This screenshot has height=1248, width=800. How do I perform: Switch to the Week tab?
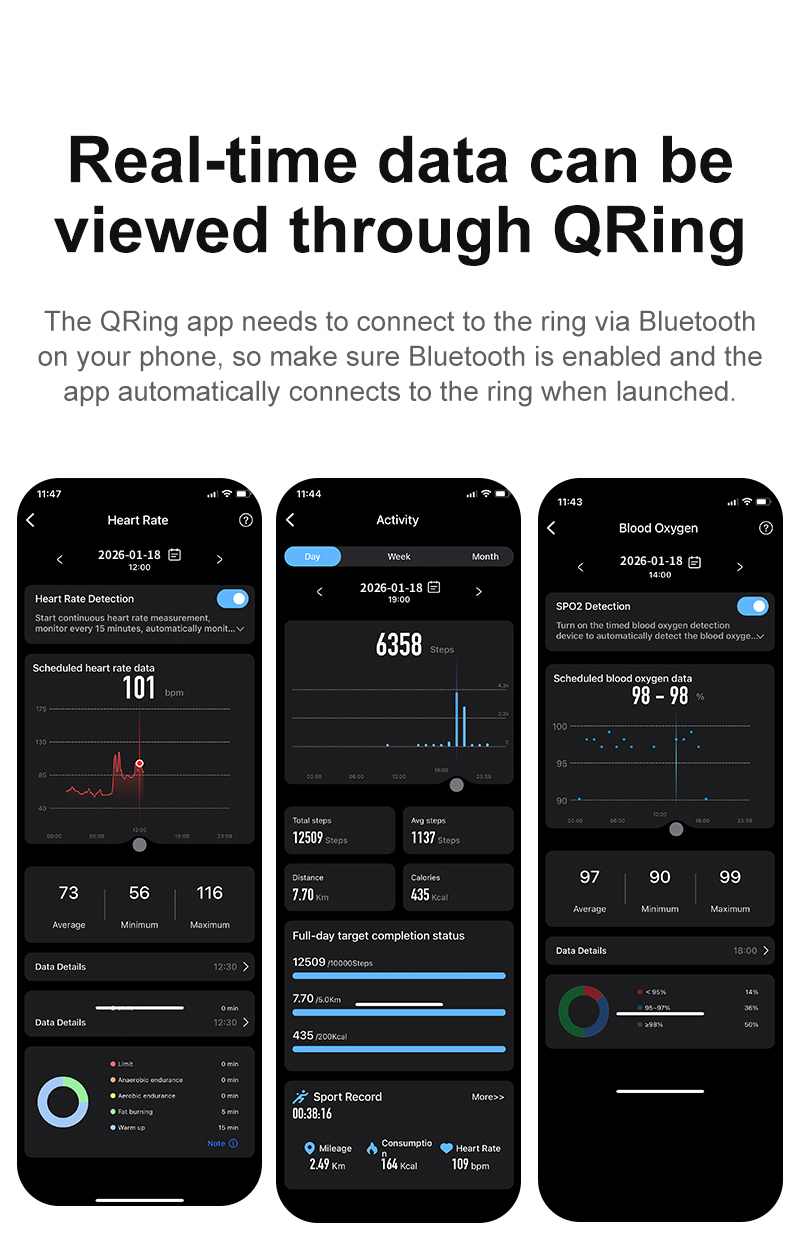[398, 556]
